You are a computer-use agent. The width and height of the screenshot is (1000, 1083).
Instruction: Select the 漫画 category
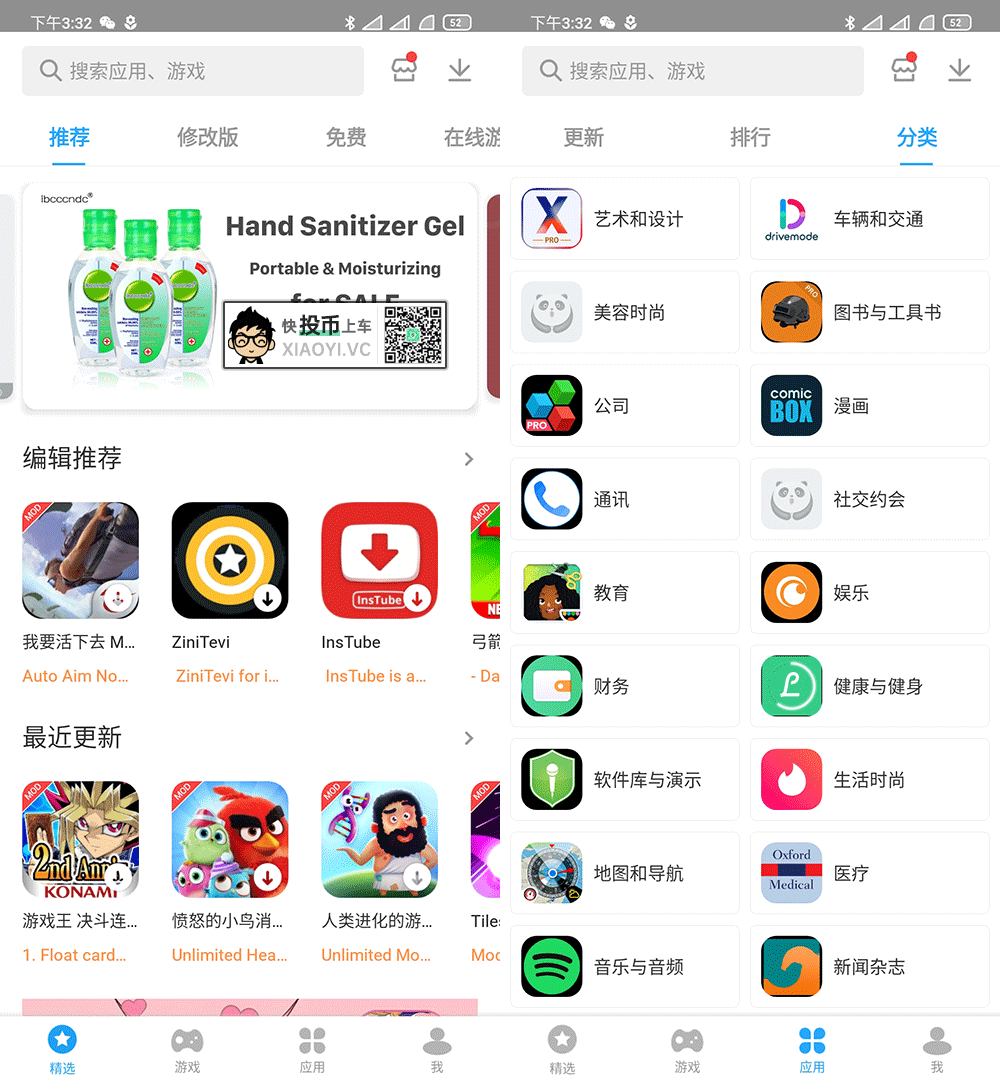tap(869, 406)
